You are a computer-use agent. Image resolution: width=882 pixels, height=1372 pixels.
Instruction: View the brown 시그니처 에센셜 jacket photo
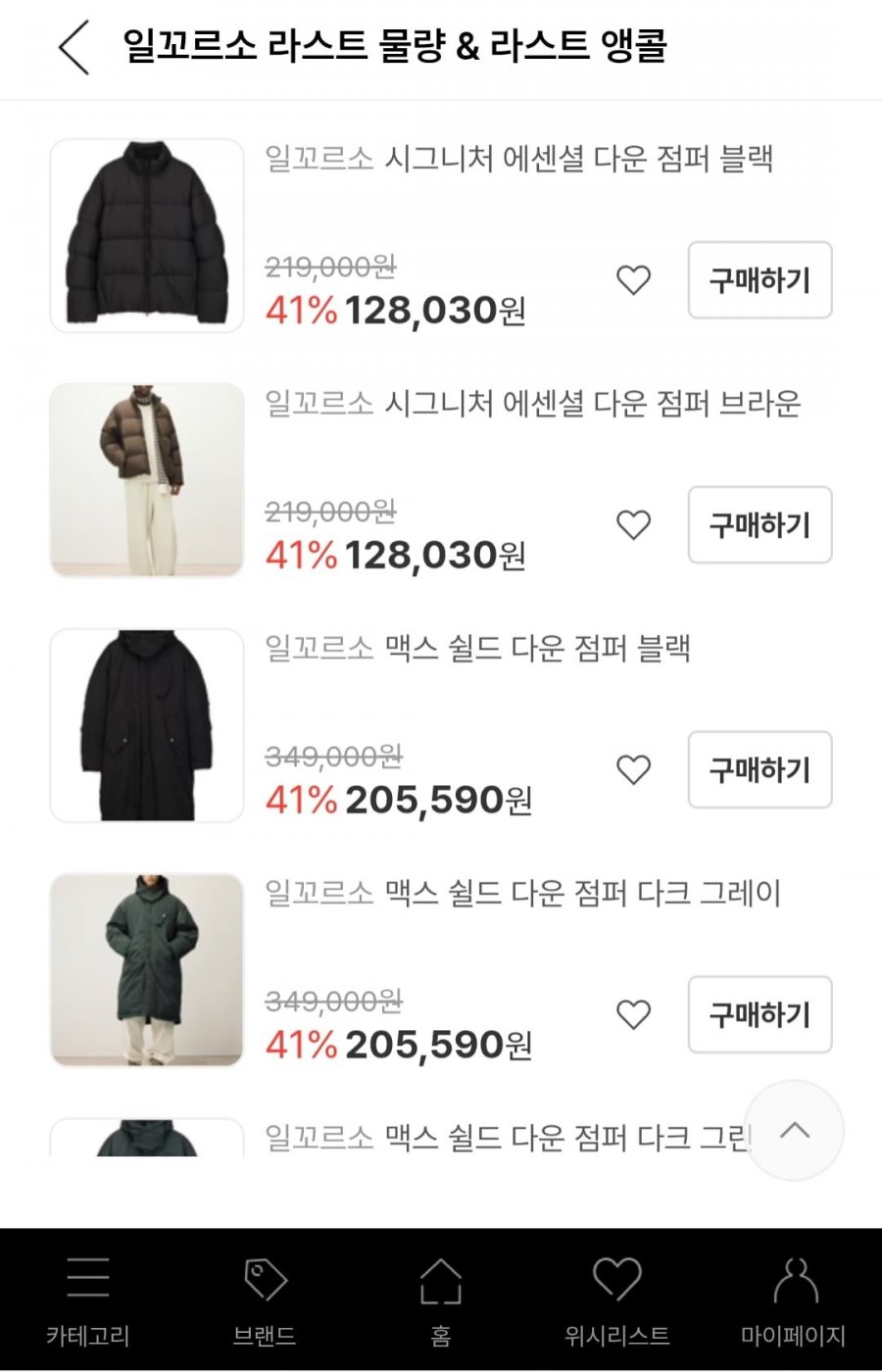coord(147,480)
